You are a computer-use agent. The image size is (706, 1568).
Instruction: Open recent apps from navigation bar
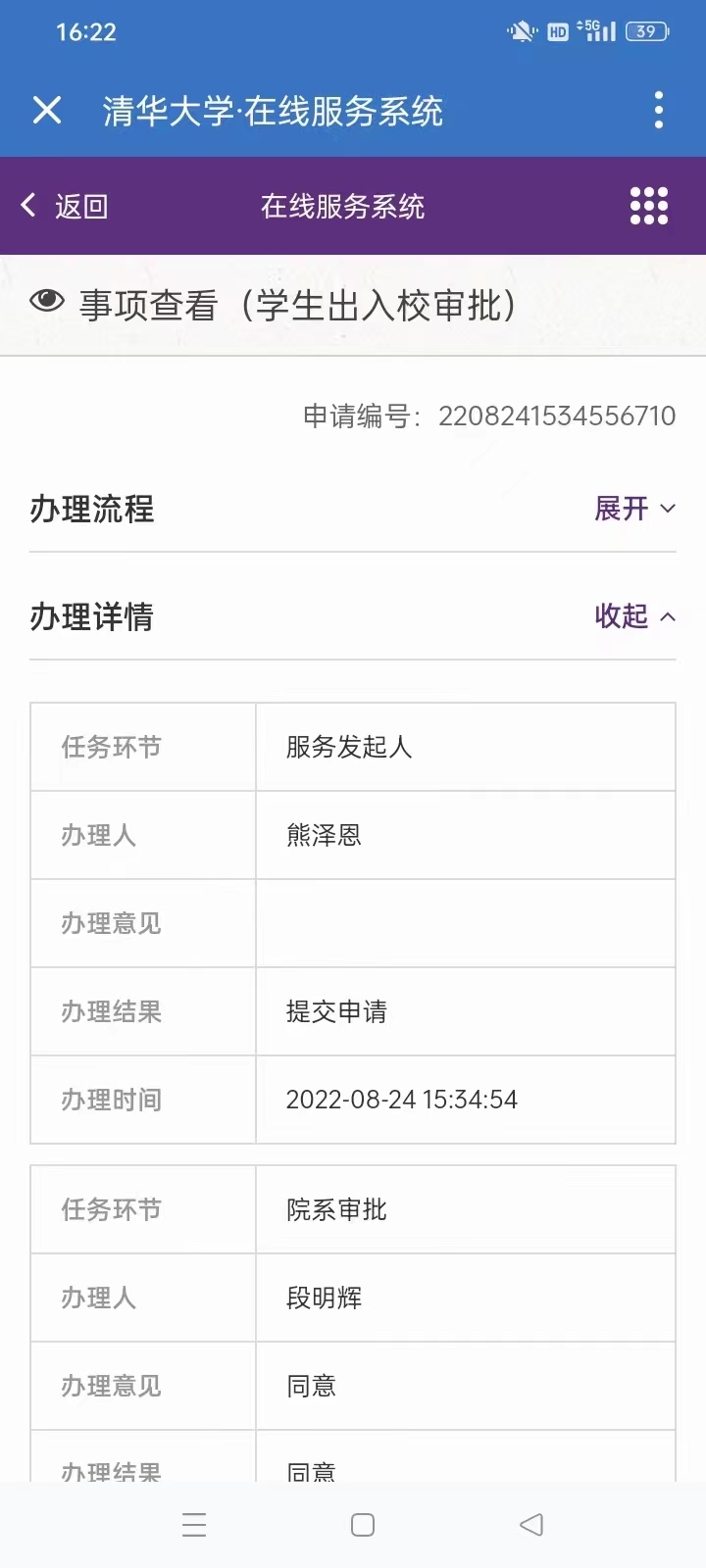(x=194, y=1525)
